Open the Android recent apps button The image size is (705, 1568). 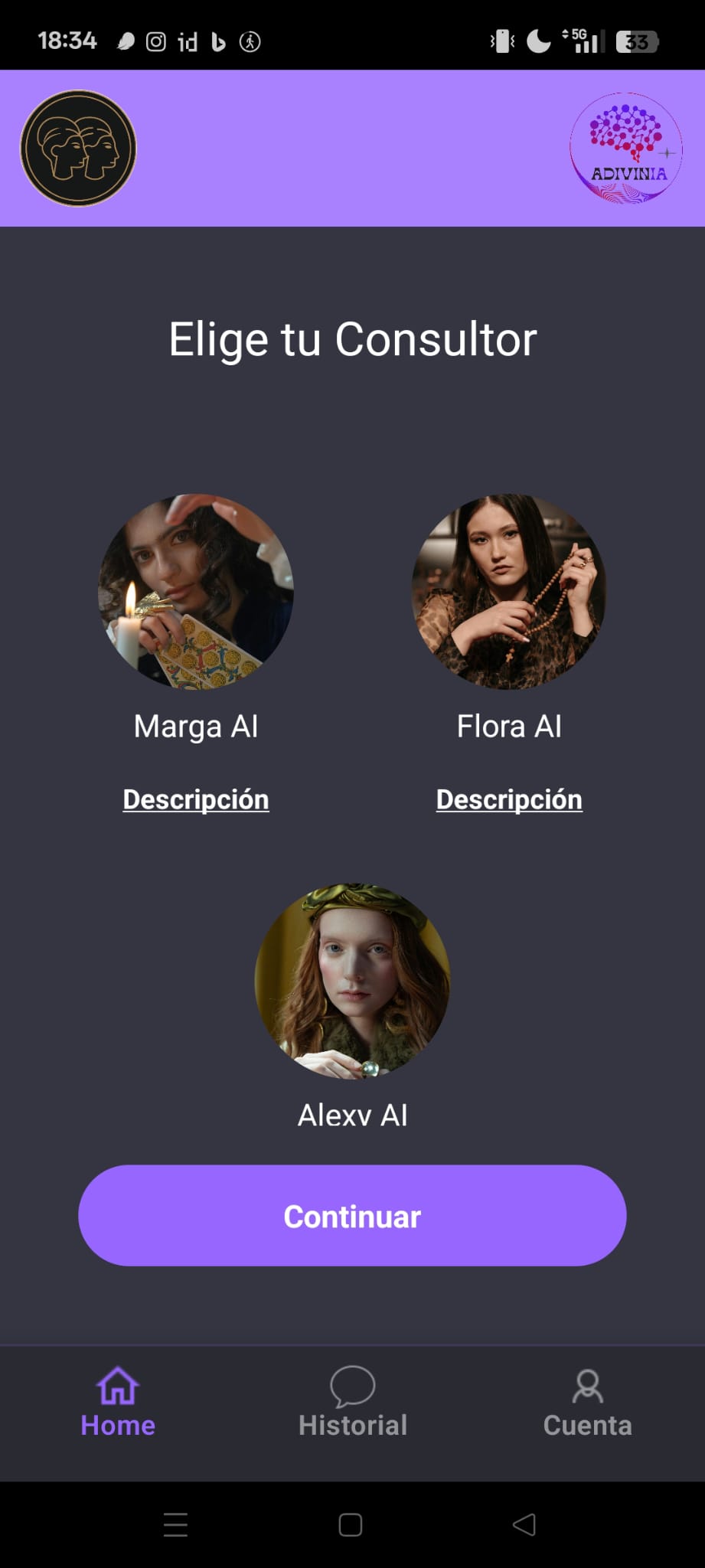pyautogui.click(x=175, y=1525)
